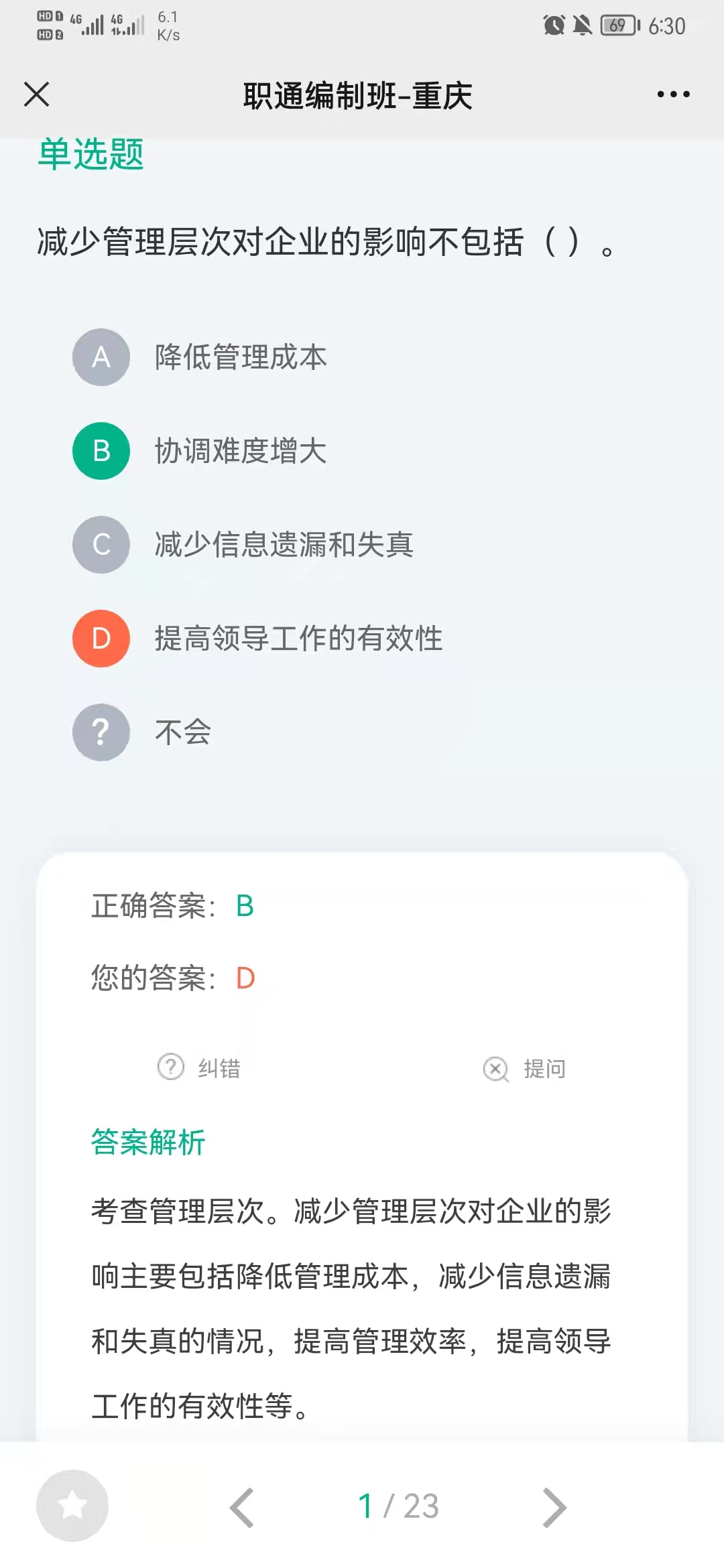Screen dimensions: 724x1568
Task: Go to the next question arrow
Action: click(x=554, y=1508)
